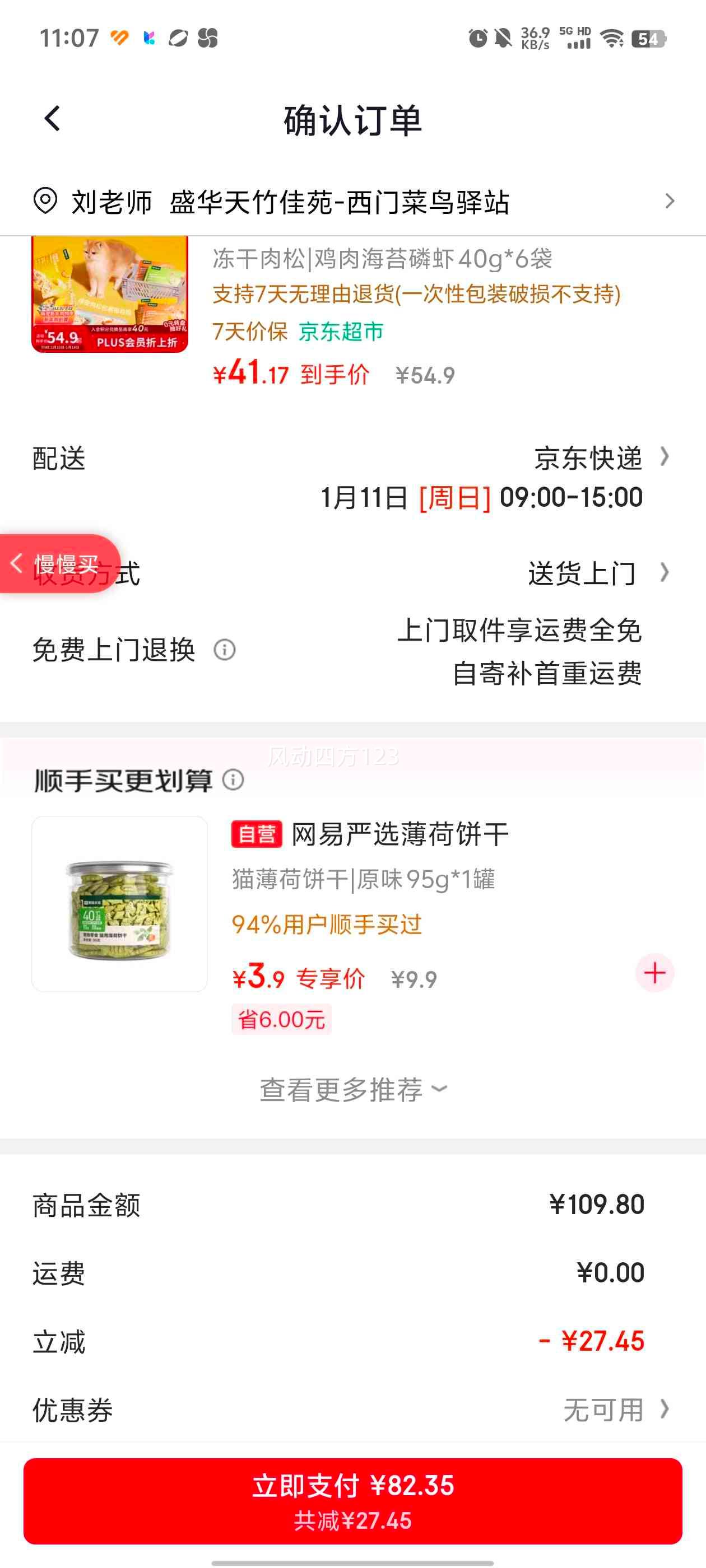
Task: Expand the delivery address details chevron
Action: tap(670, 201)
